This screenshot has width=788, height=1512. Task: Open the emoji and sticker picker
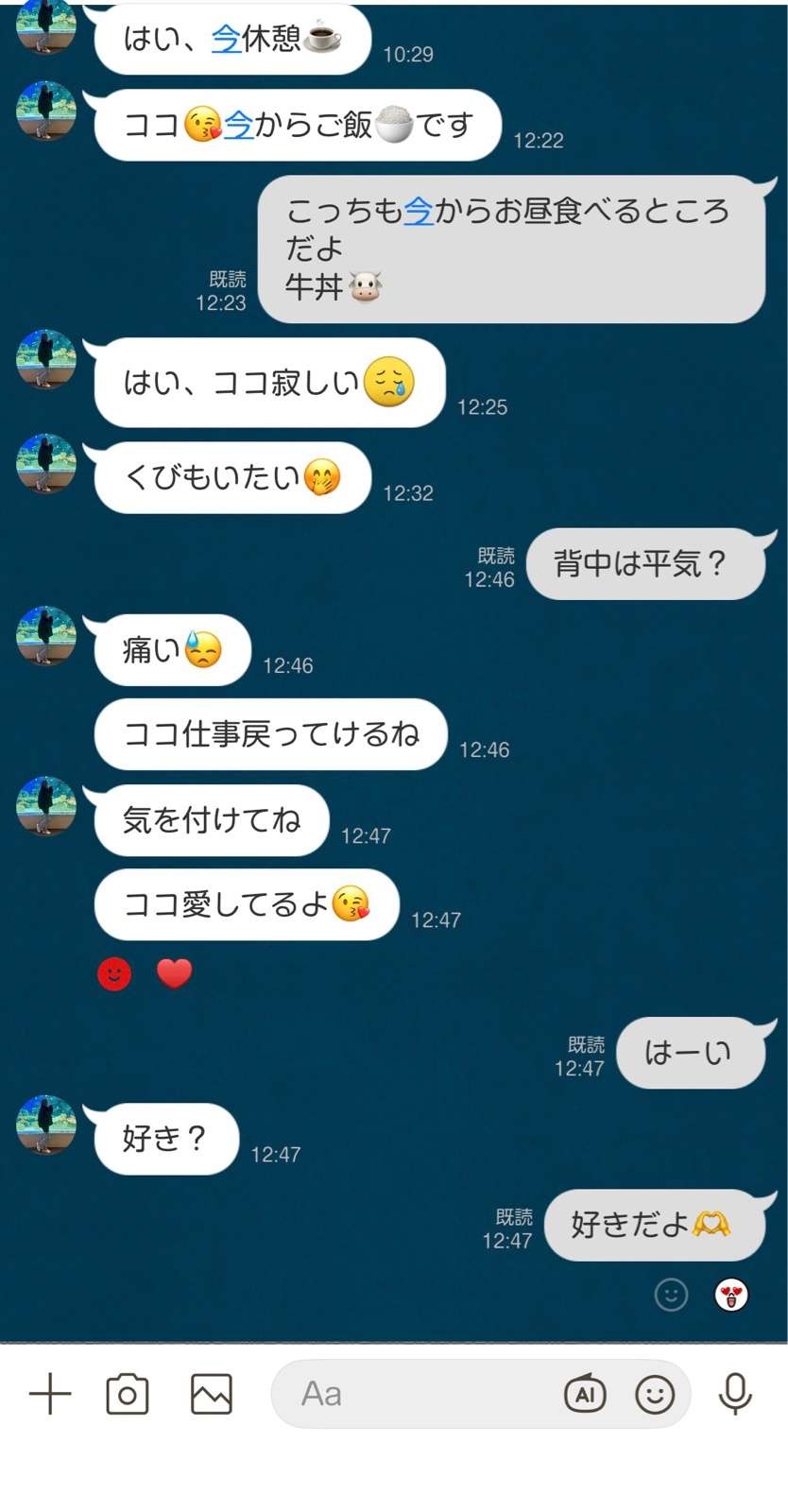point(655,1394)
